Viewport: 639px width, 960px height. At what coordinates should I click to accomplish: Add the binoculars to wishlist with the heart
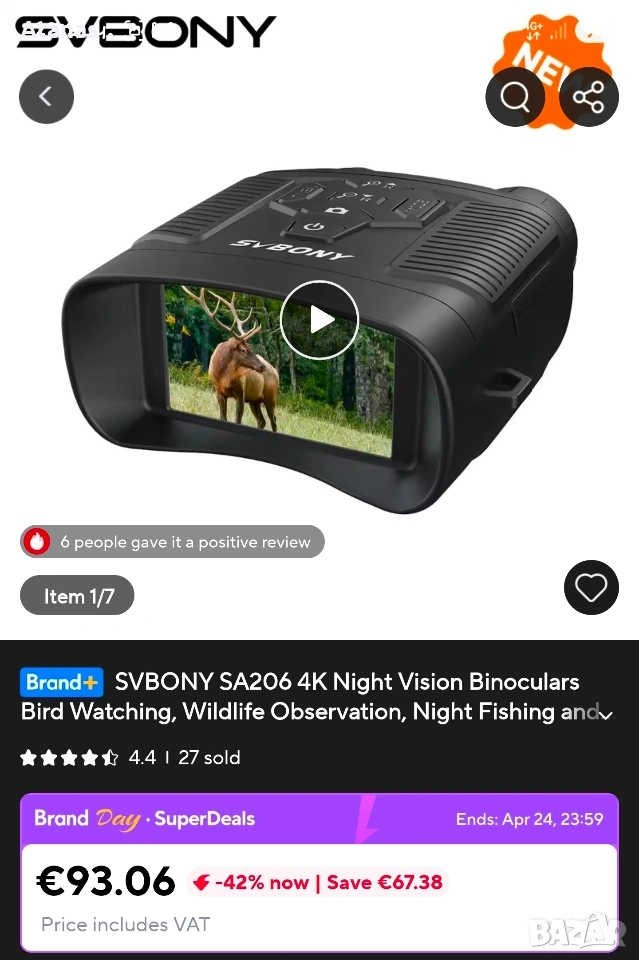click(x=590, y=587)
